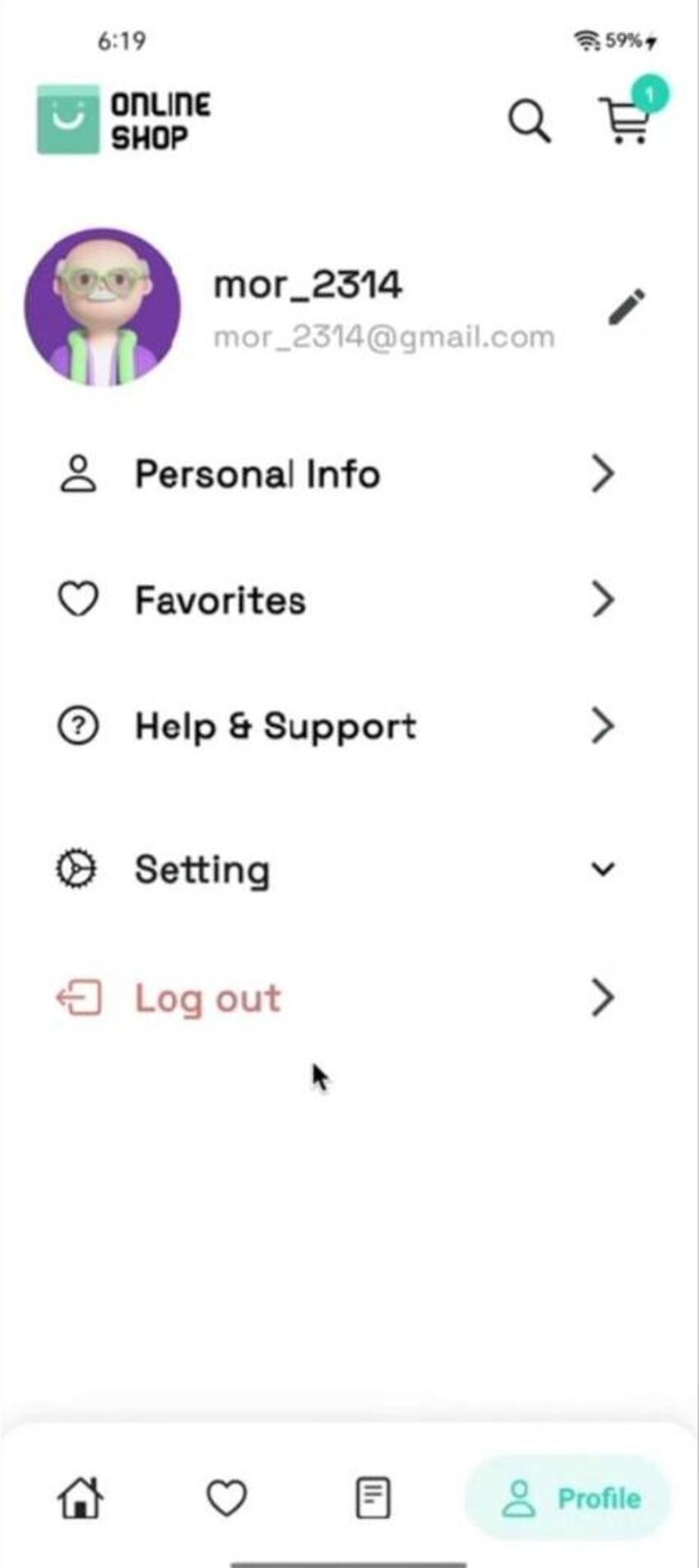Open Personal Info

point(337,475)
